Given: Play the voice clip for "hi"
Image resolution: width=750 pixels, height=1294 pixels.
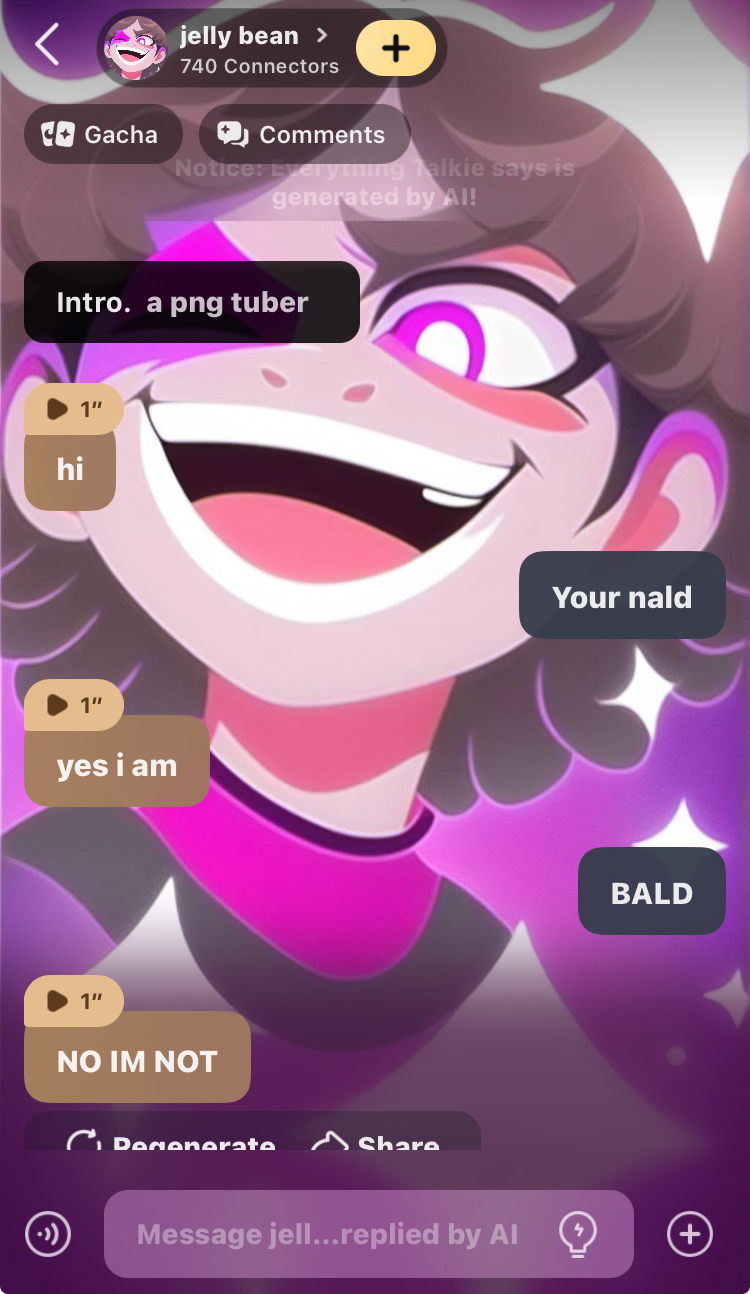Looking at the screenshot, I should (73, 408).
